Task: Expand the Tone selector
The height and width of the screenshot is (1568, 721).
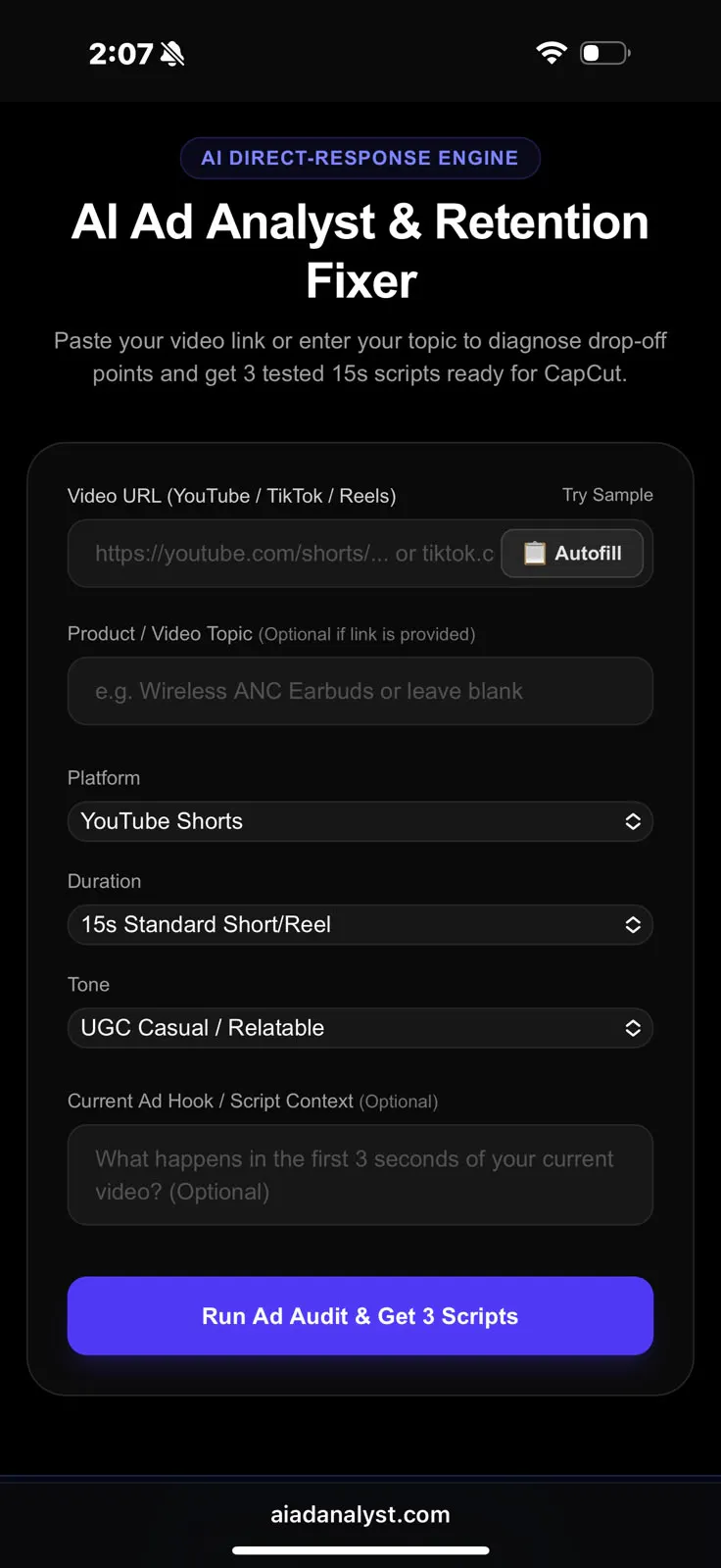Action: [x=360, y=1028]
